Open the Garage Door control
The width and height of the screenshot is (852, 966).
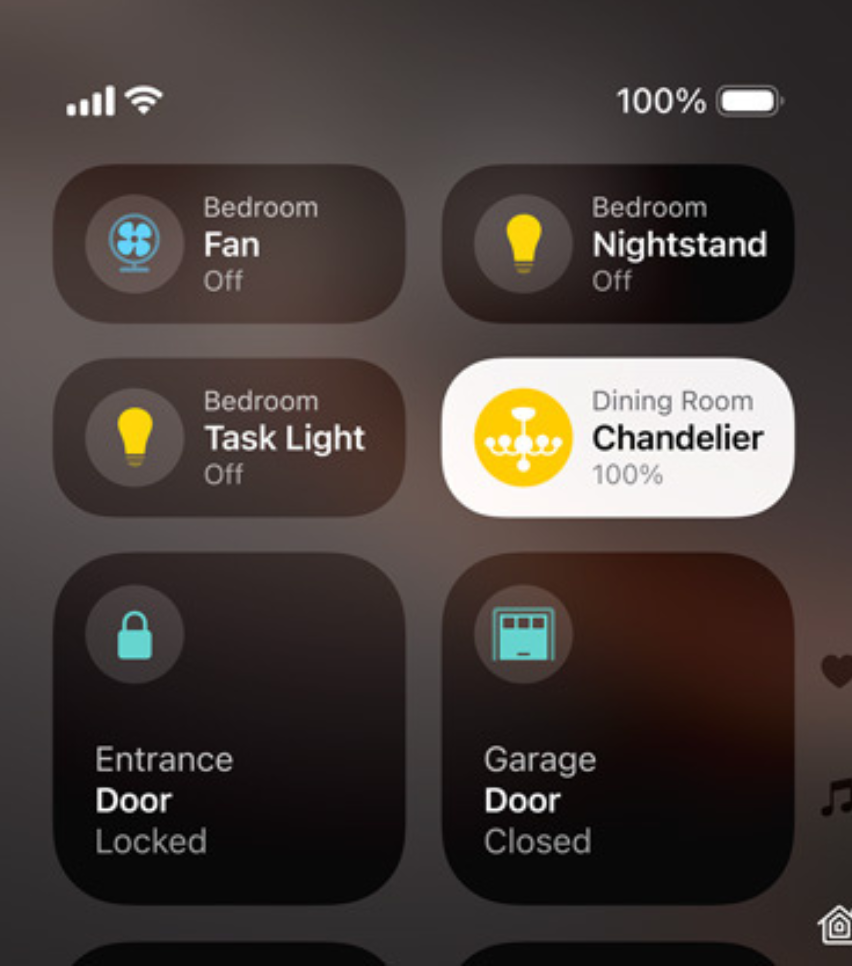coord(523,635)
